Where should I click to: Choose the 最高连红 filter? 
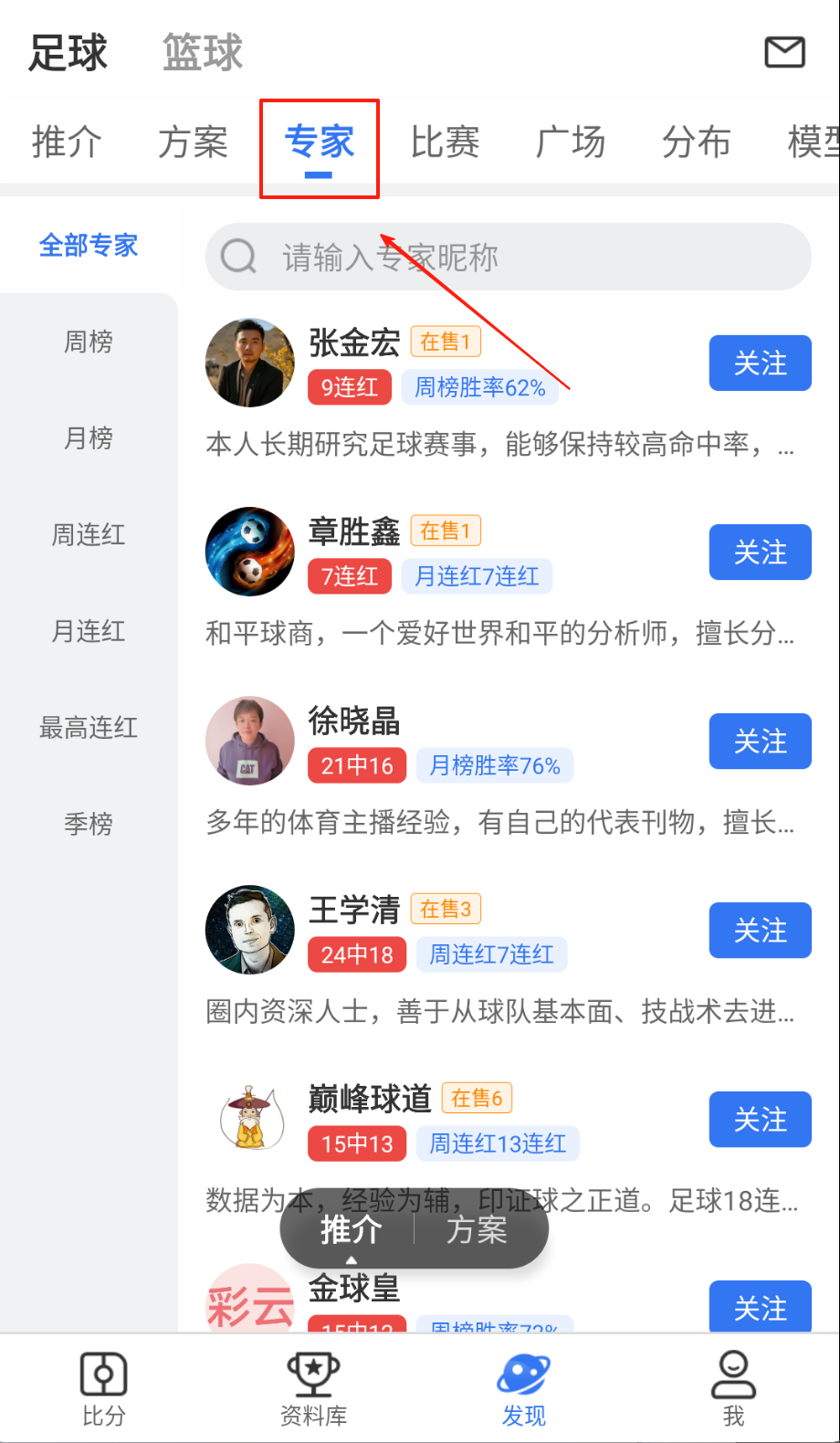click(x=89, y=728)
